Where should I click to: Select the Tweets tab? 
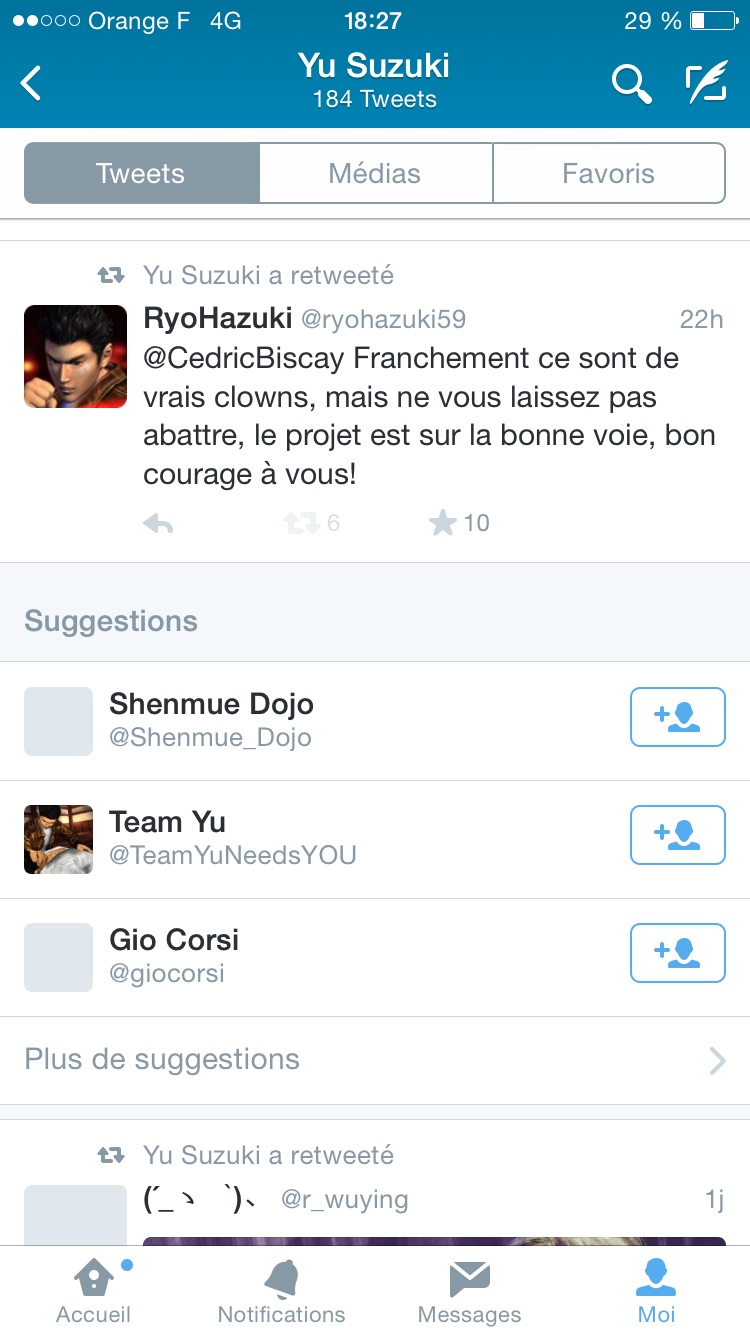coord(141,173)
